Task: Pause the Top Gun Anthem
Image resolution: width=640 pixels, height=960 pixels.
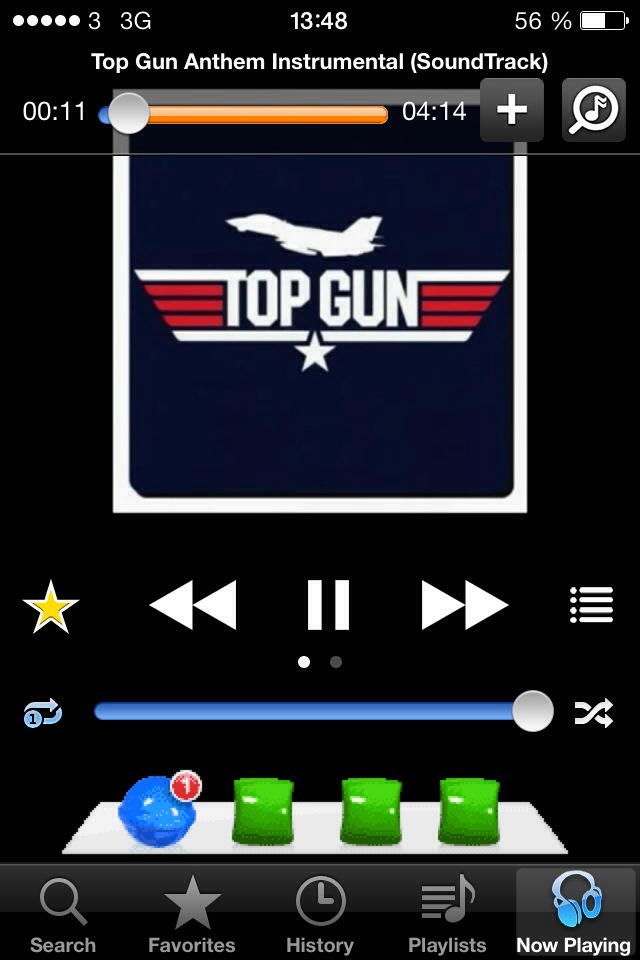Action: click(x=328, y=605)
